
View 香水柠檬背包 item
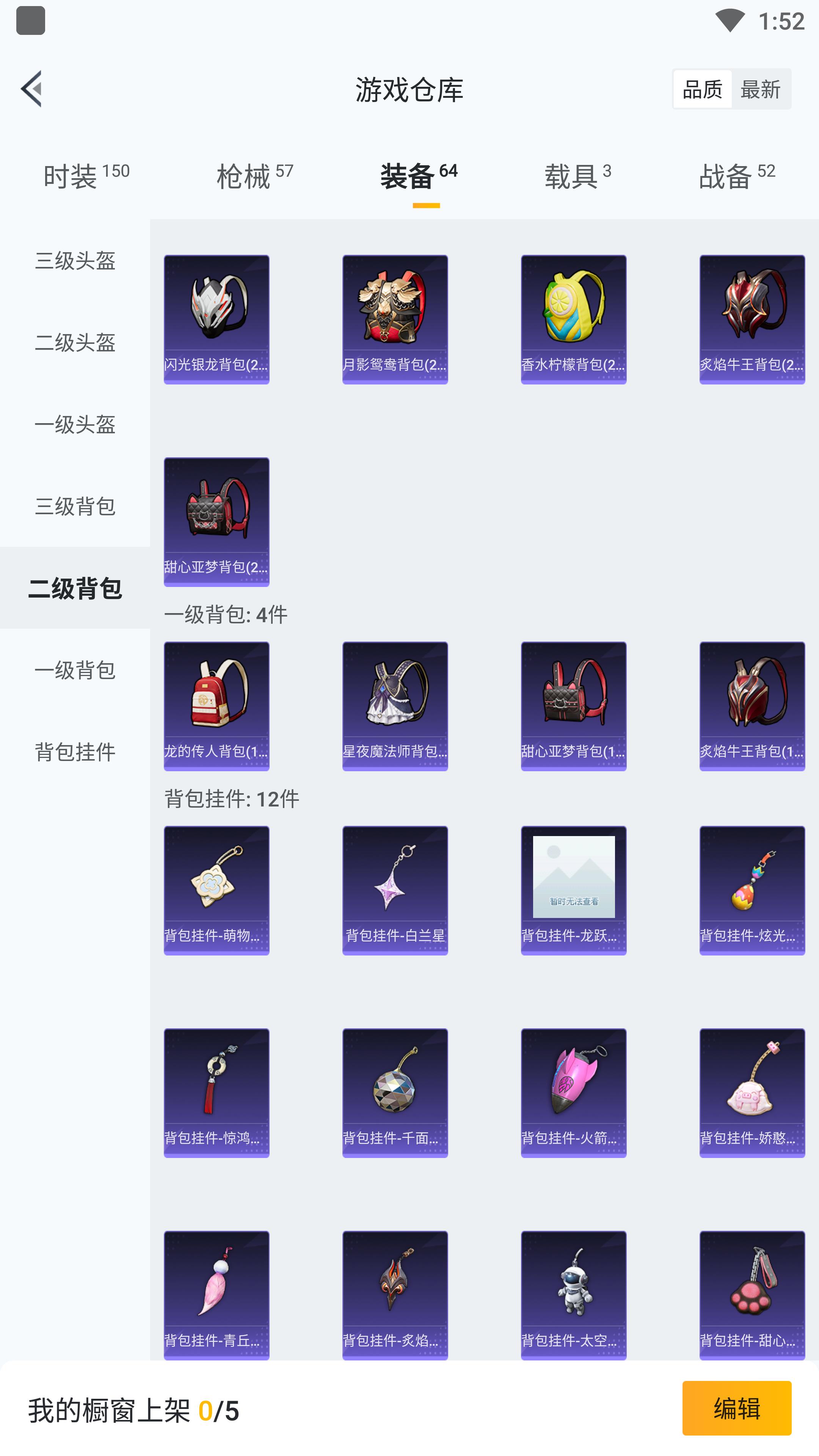(x=573, y=319)
